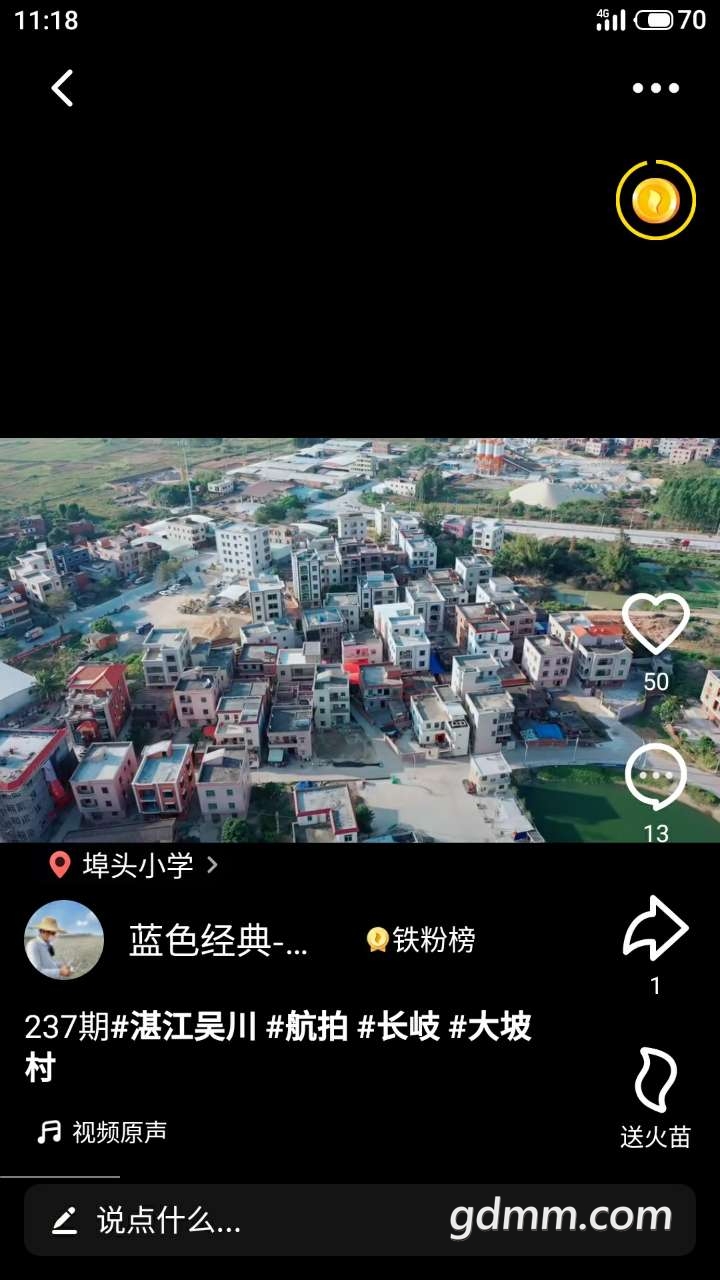720x1280 pixels.
Task: Go back using the top arrow
Action: coord(62,88)
